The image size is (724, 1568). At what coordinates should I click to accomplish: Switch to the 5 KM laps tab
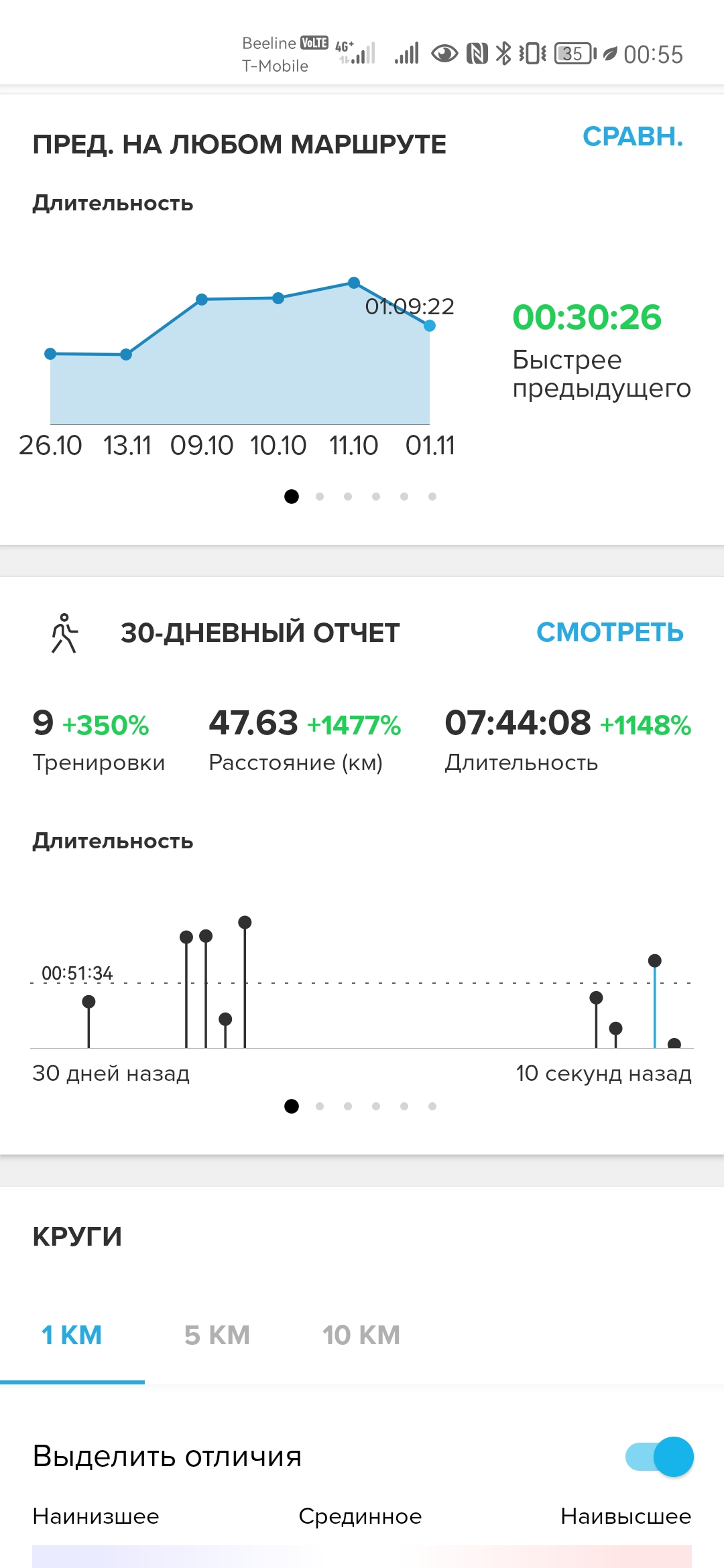217,1335
